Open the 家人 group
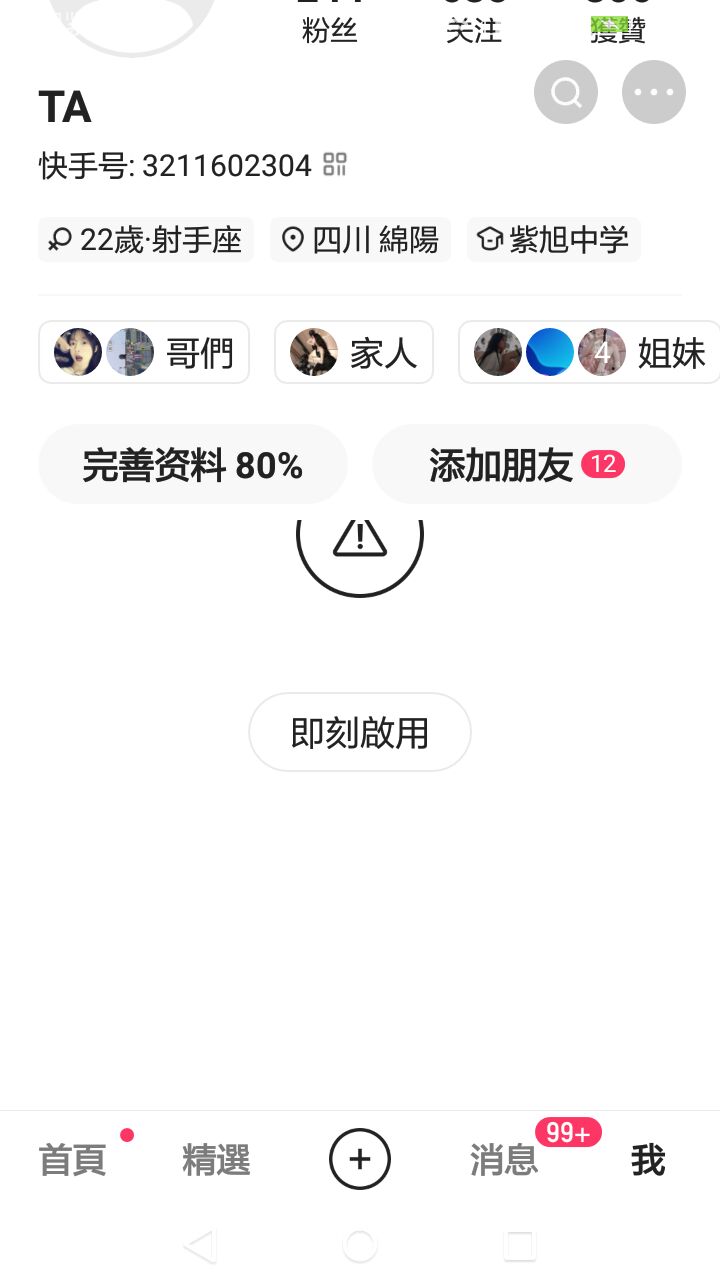Screen dimensions: 720x1280 click(354, 352)
